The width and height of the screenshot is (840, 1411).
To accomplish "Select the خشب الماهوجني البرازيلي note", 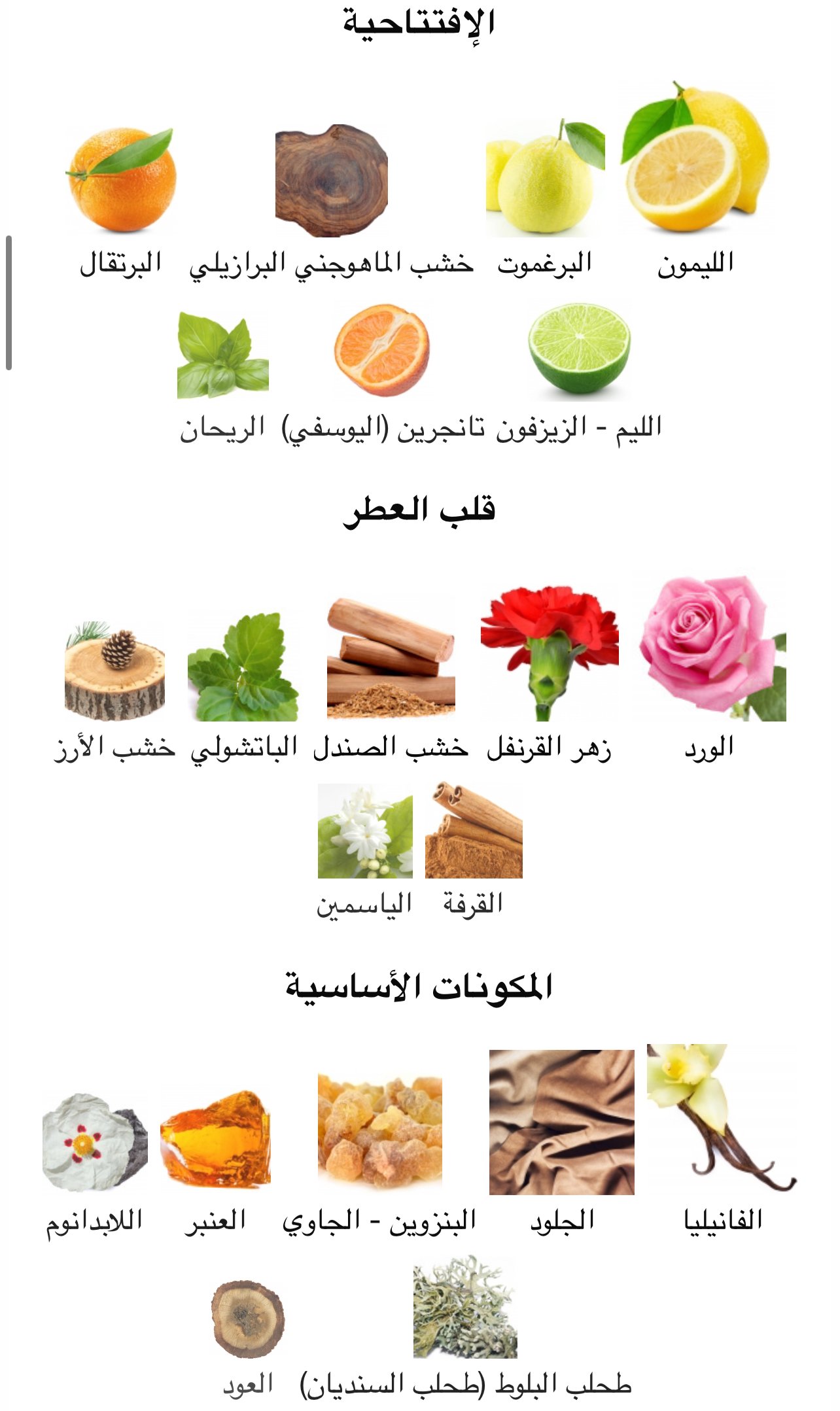I will click(332, 203).
